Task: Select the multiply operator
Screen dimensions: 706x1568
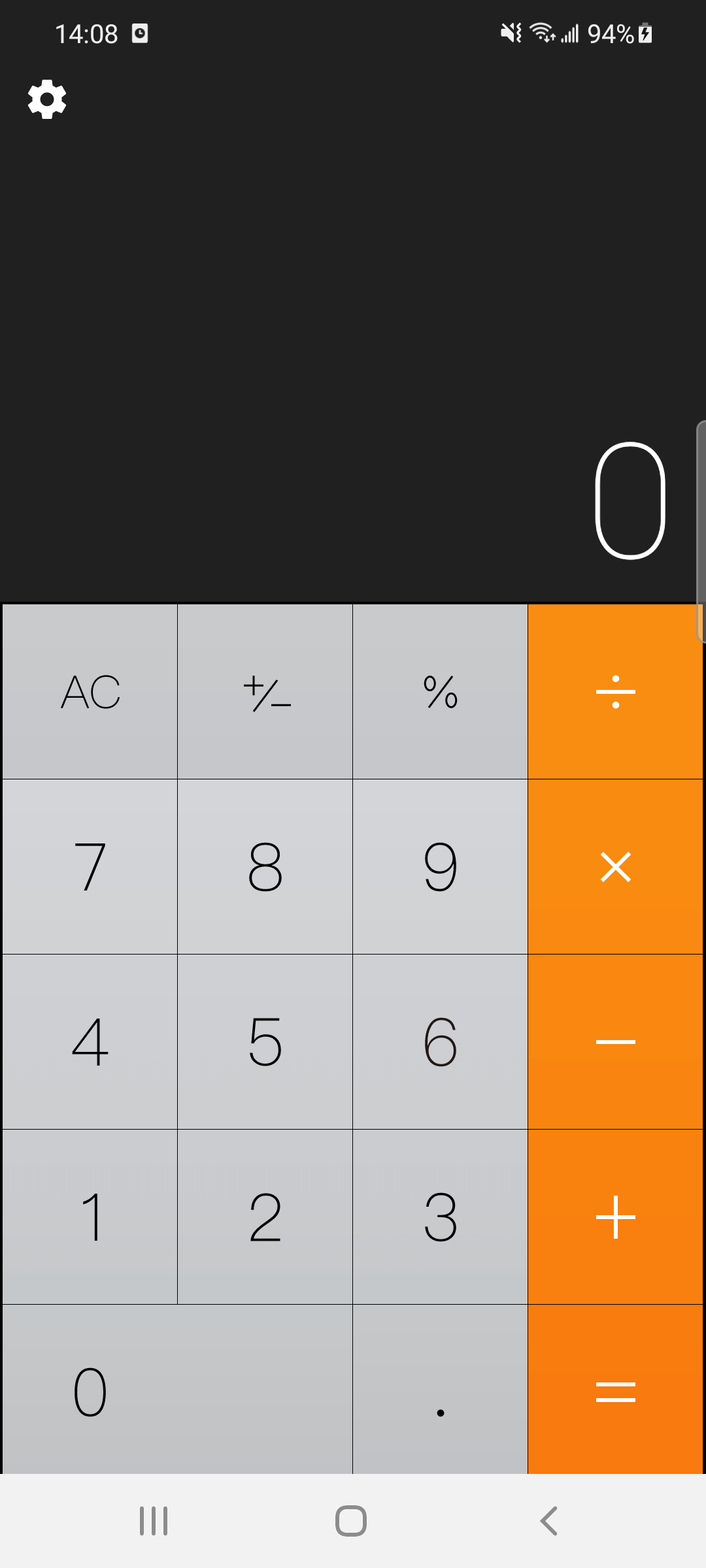Action: [x=616, y=867]
